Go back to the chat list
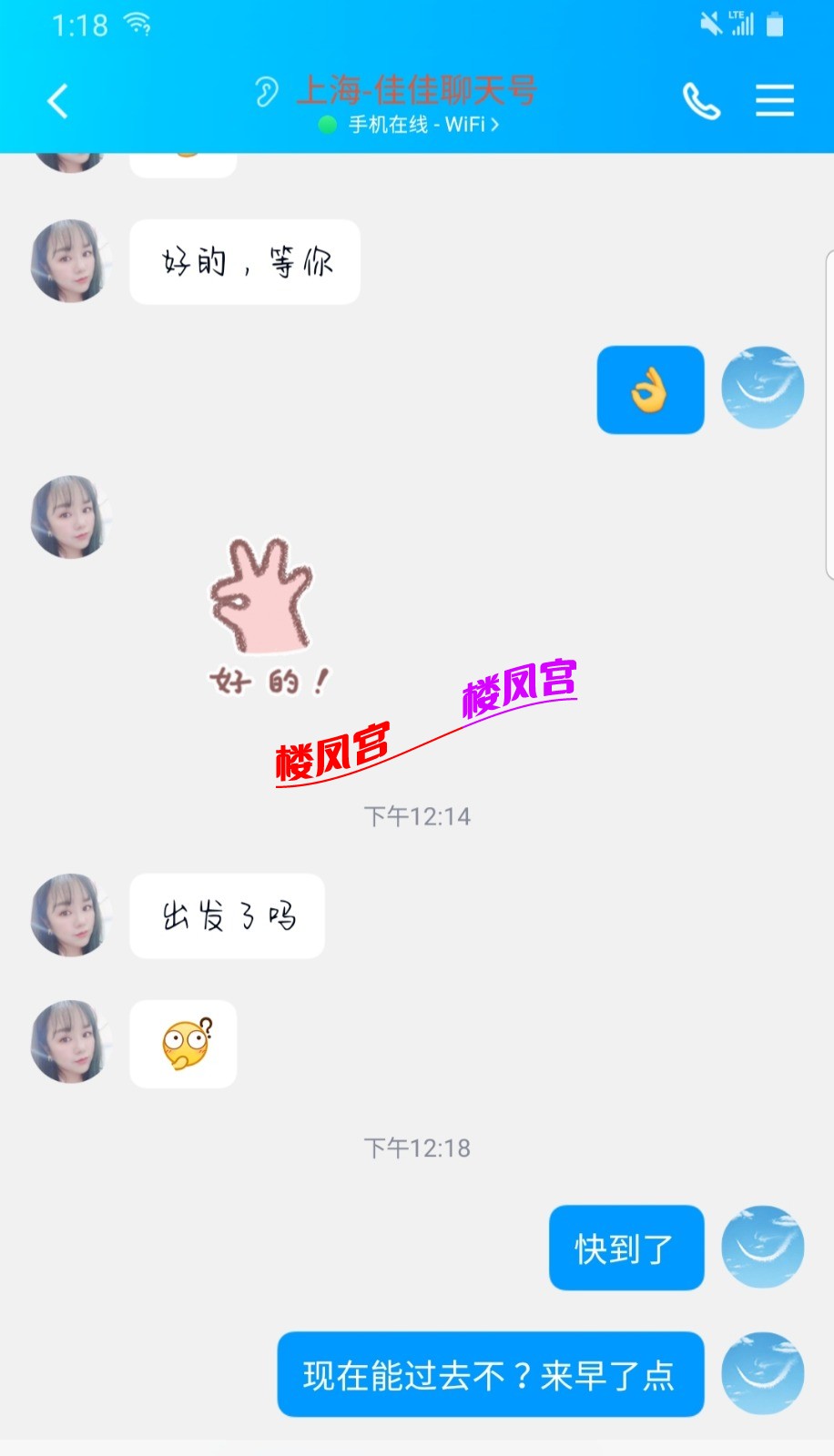This screenshot has width=834, height=1456. coord(57,101)
